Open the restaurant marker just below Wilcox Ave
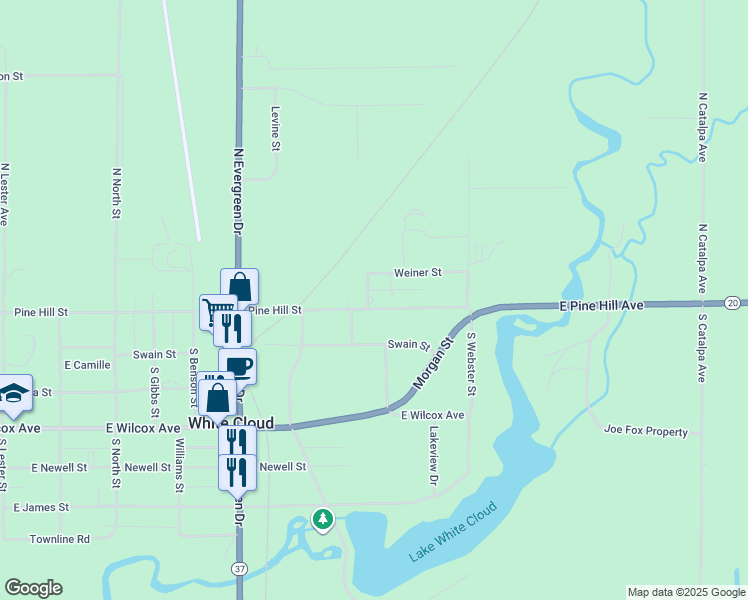The height and width of the screenshot is (600, 748). click(237, 440)
